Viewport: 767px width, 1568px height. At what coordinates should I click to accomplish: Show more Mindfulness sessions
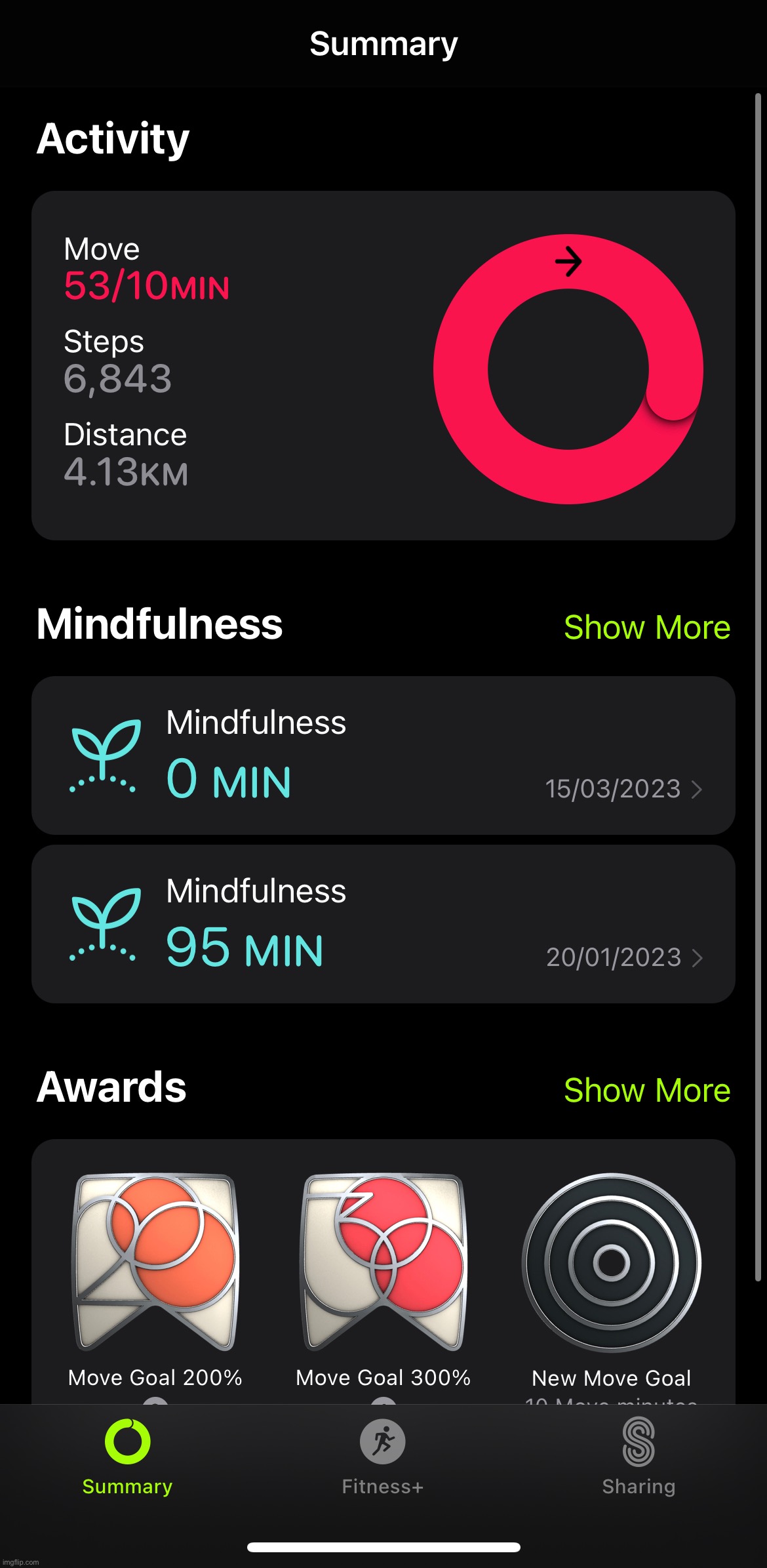646,628
